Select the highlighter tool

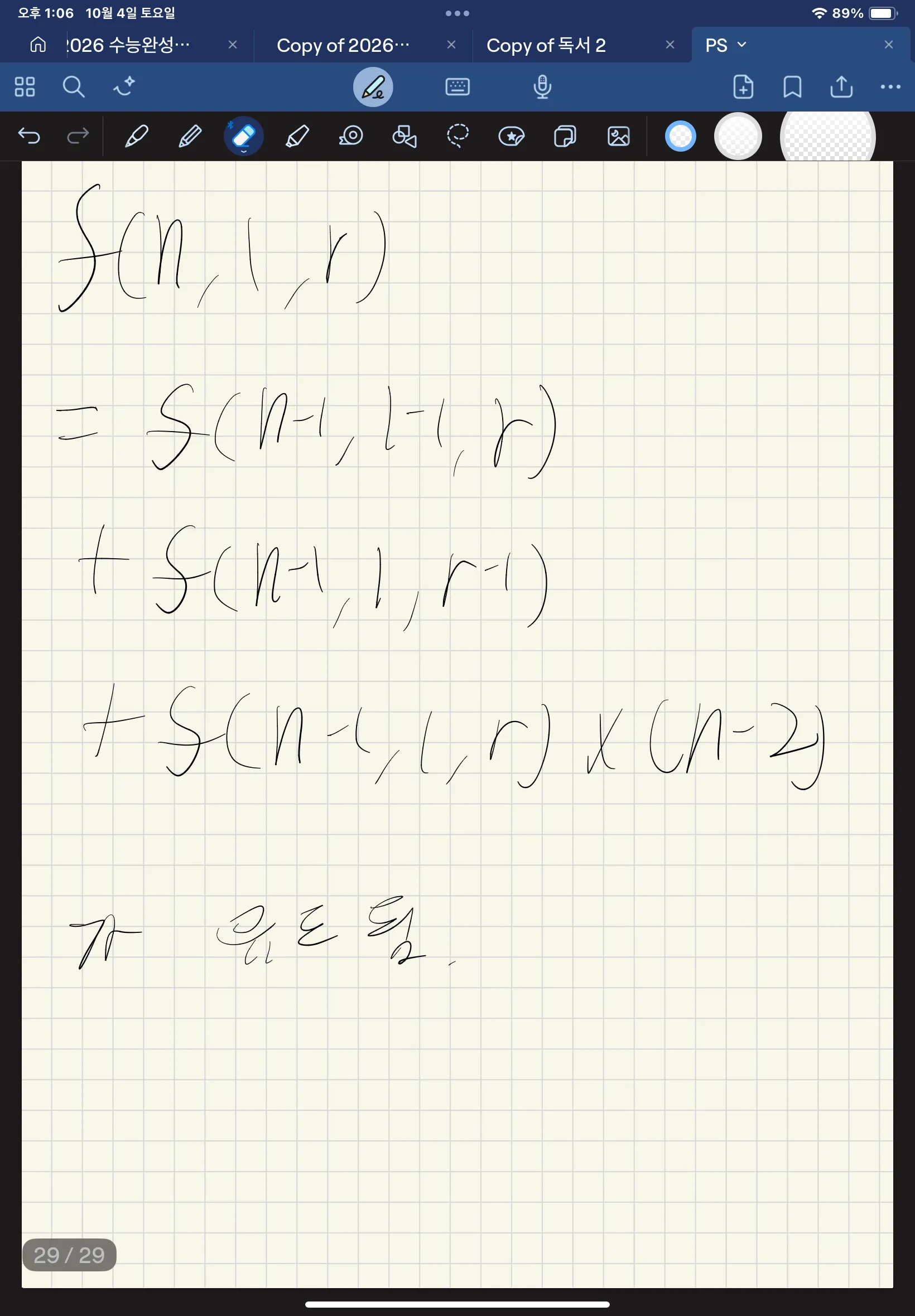pos(297,137)
